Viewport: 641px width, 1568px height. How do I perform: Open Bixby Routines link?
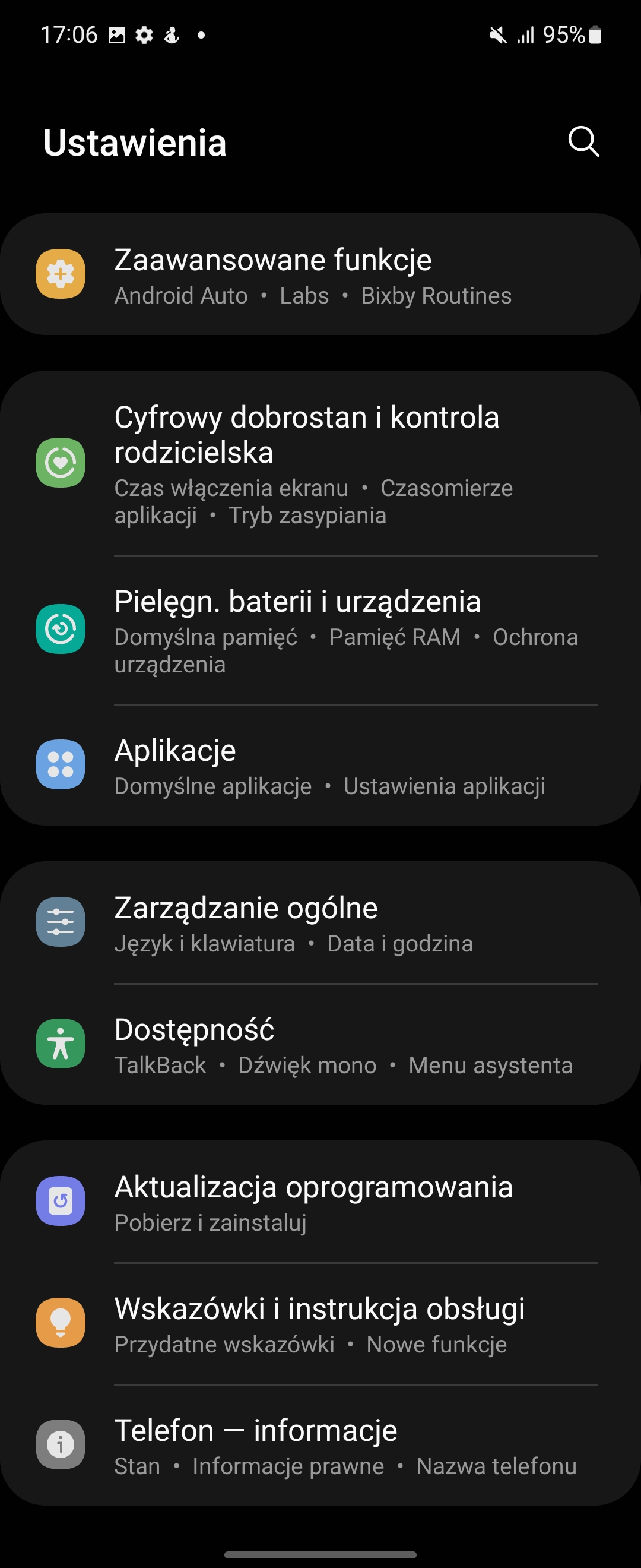437,295
